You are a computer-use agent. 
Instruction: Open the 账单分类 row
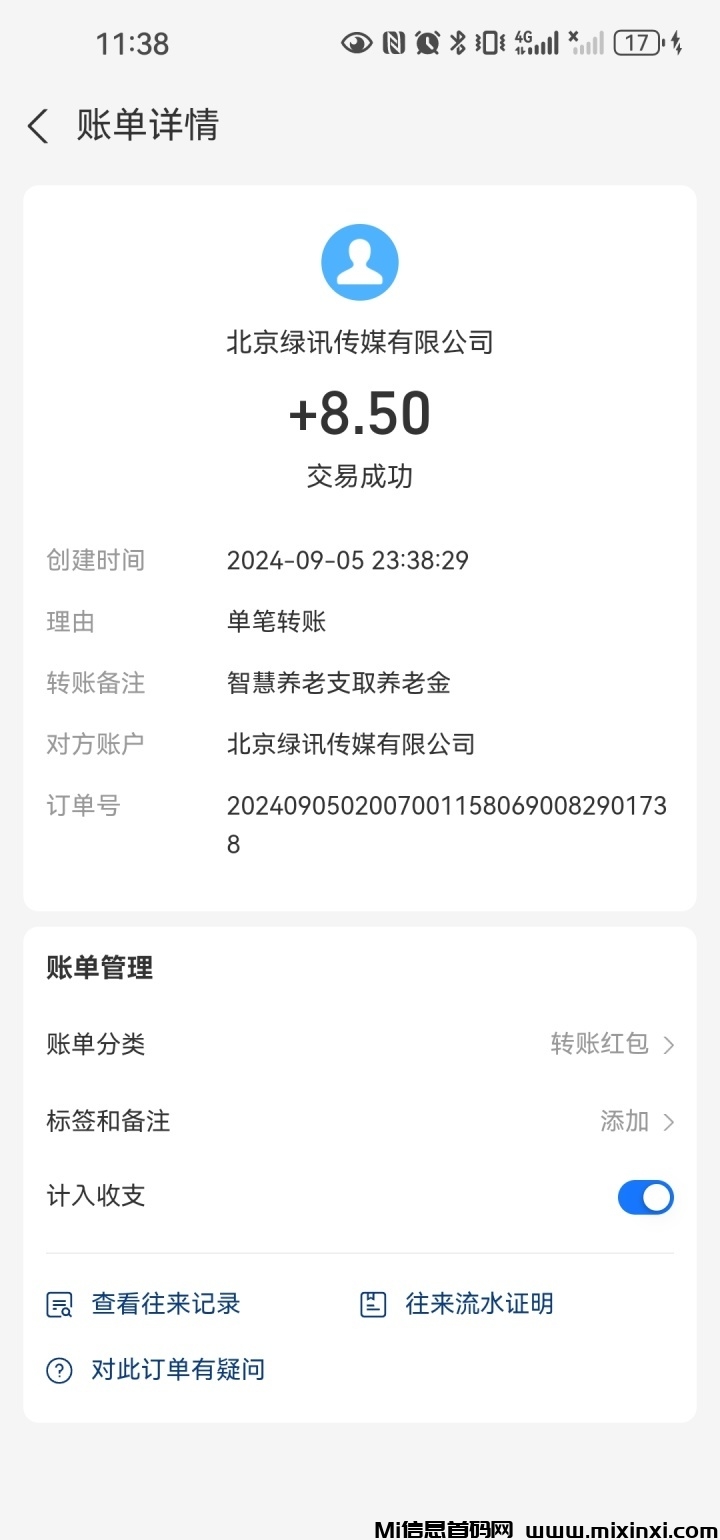(360, 1045)
